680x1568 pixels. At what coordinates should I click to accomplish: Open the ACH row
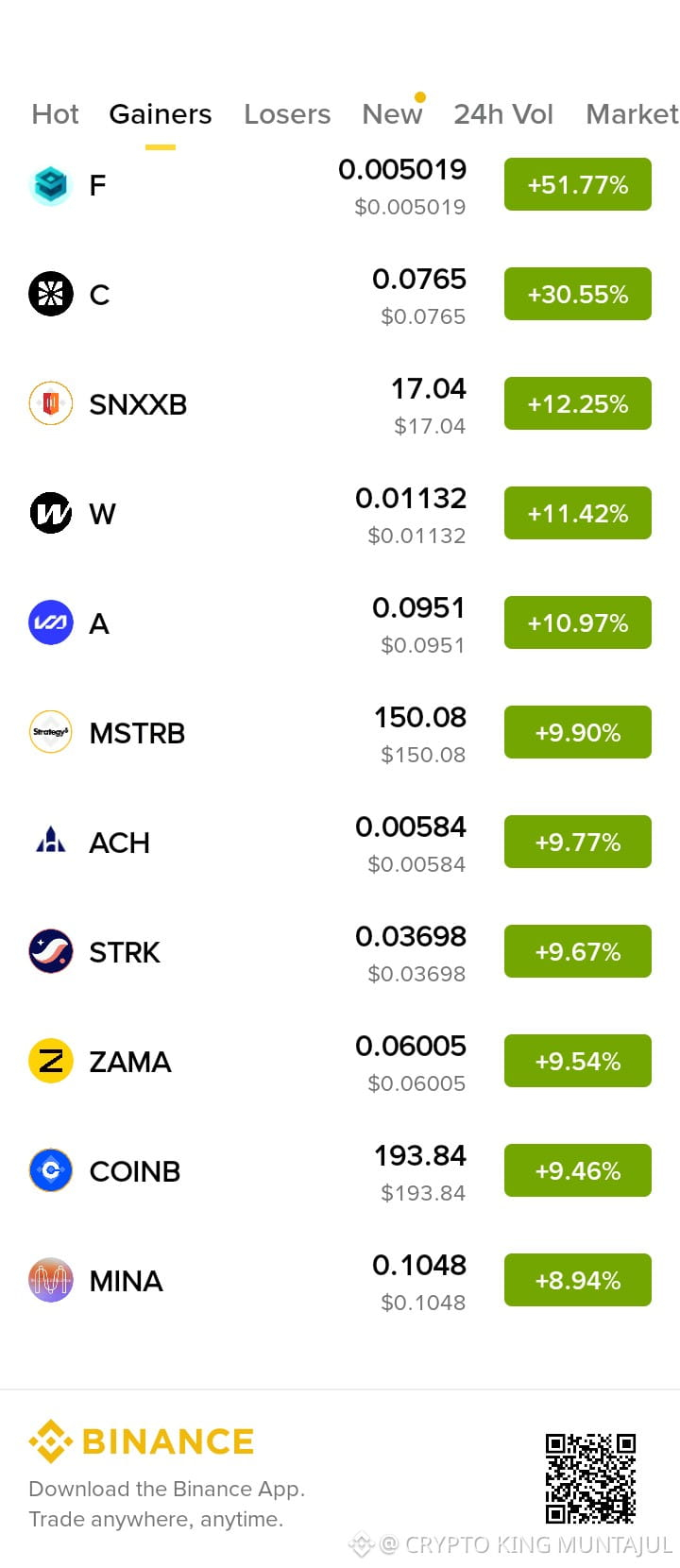(x=340, y=843)
